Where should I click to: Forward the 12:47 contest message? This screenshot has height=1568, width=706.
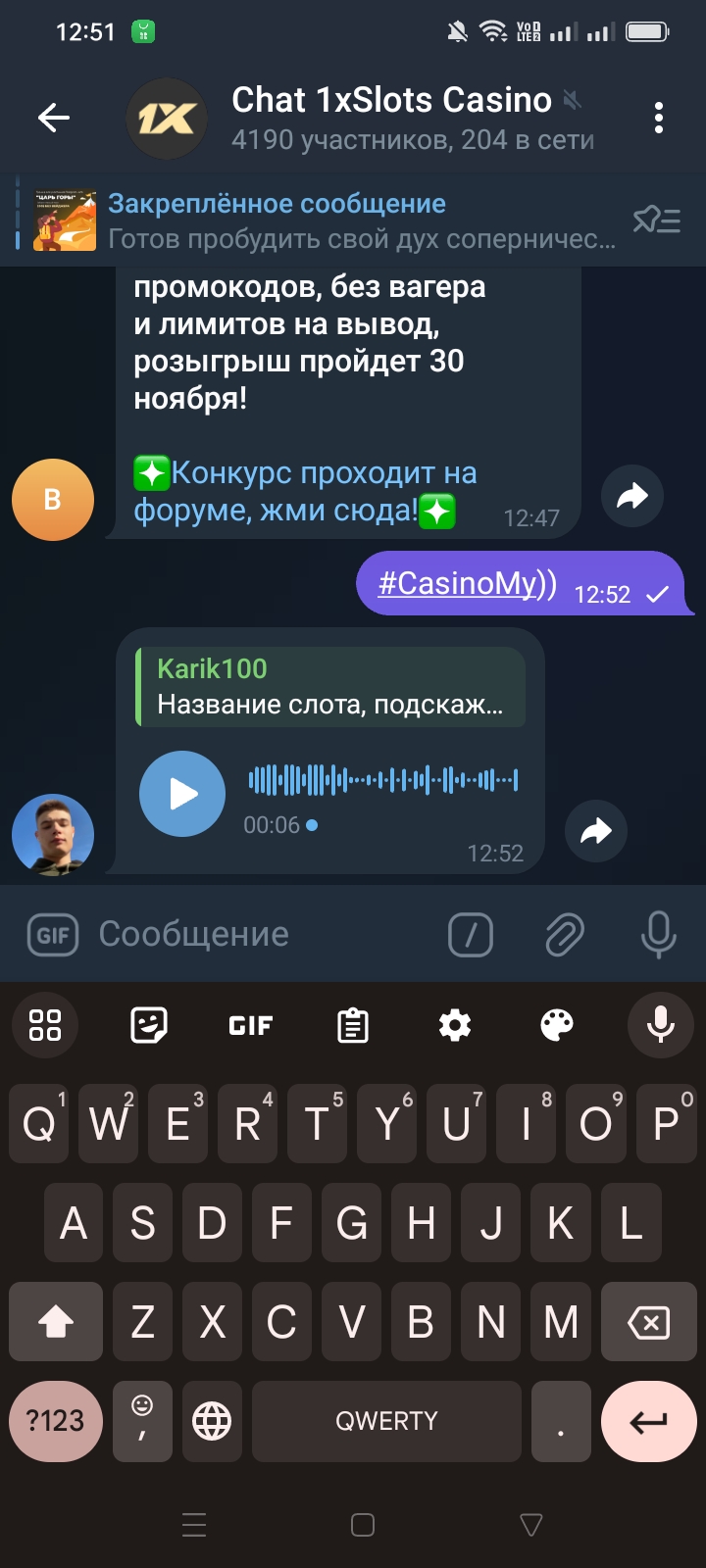(631, 496)
